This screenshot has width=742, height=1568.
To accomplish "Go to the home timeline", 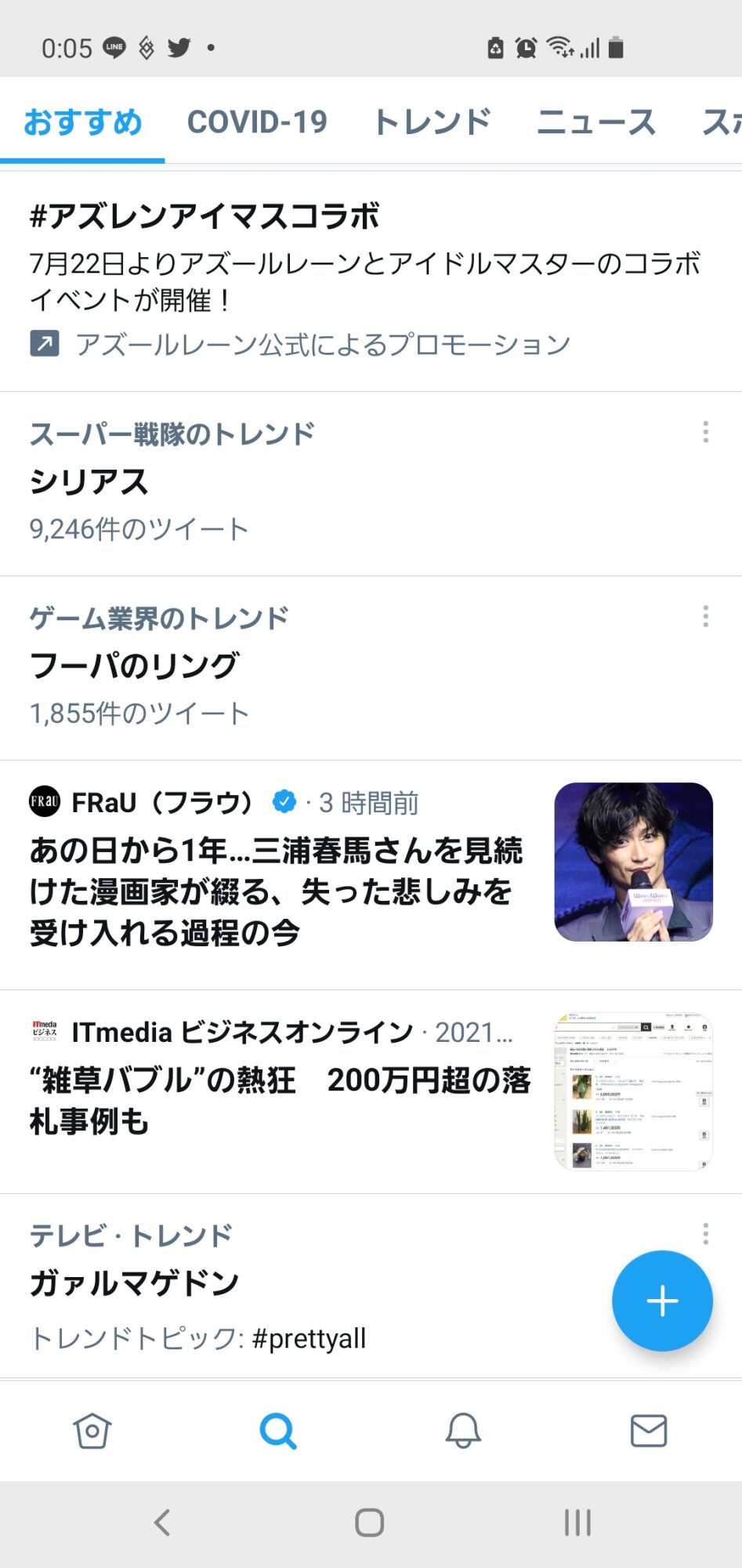I will 92,1432.
